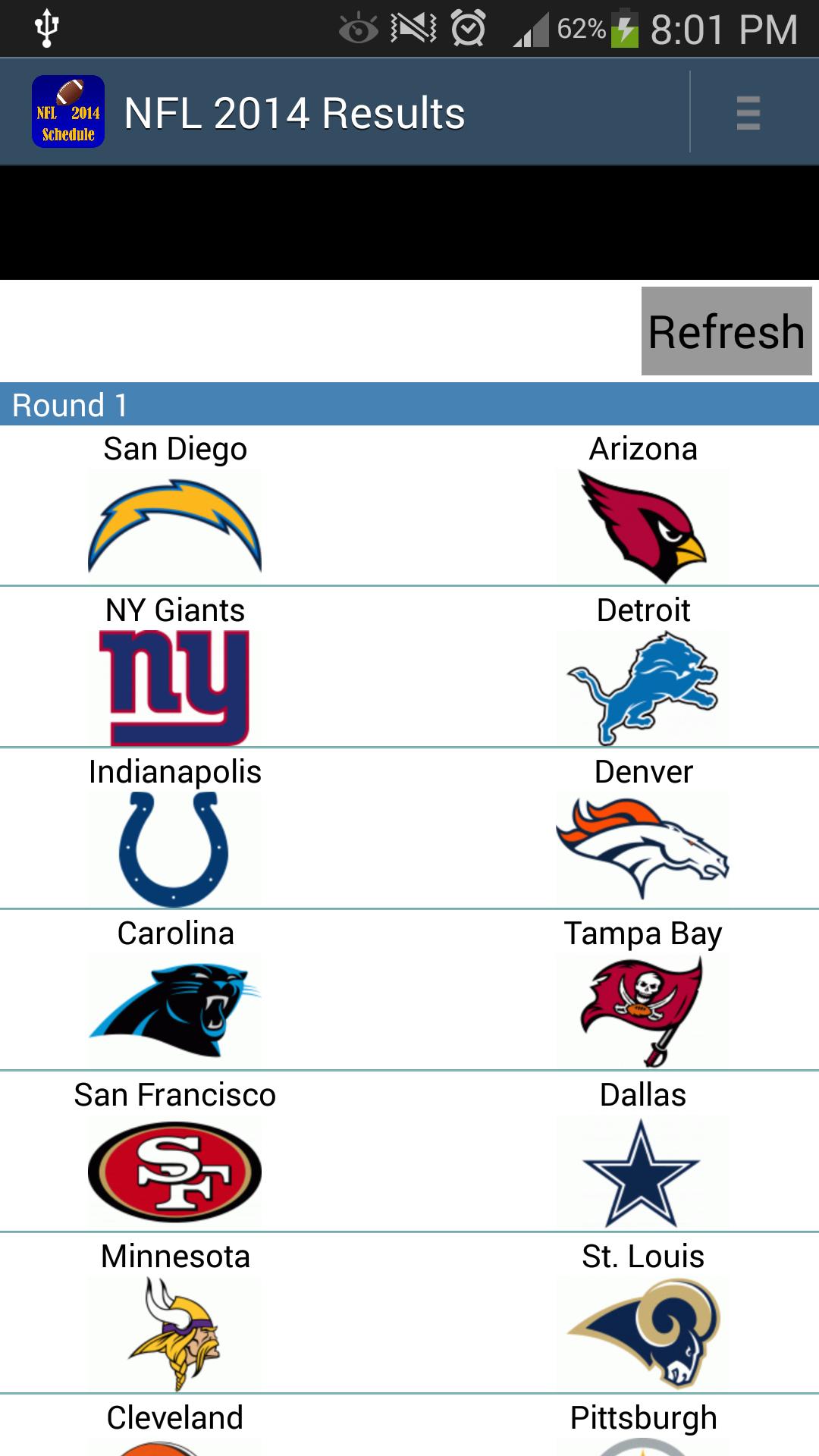This screenshot has width=819, height=1456.
Task: Open the San Francisco vs Dallas match
Action: (409, 1152)
